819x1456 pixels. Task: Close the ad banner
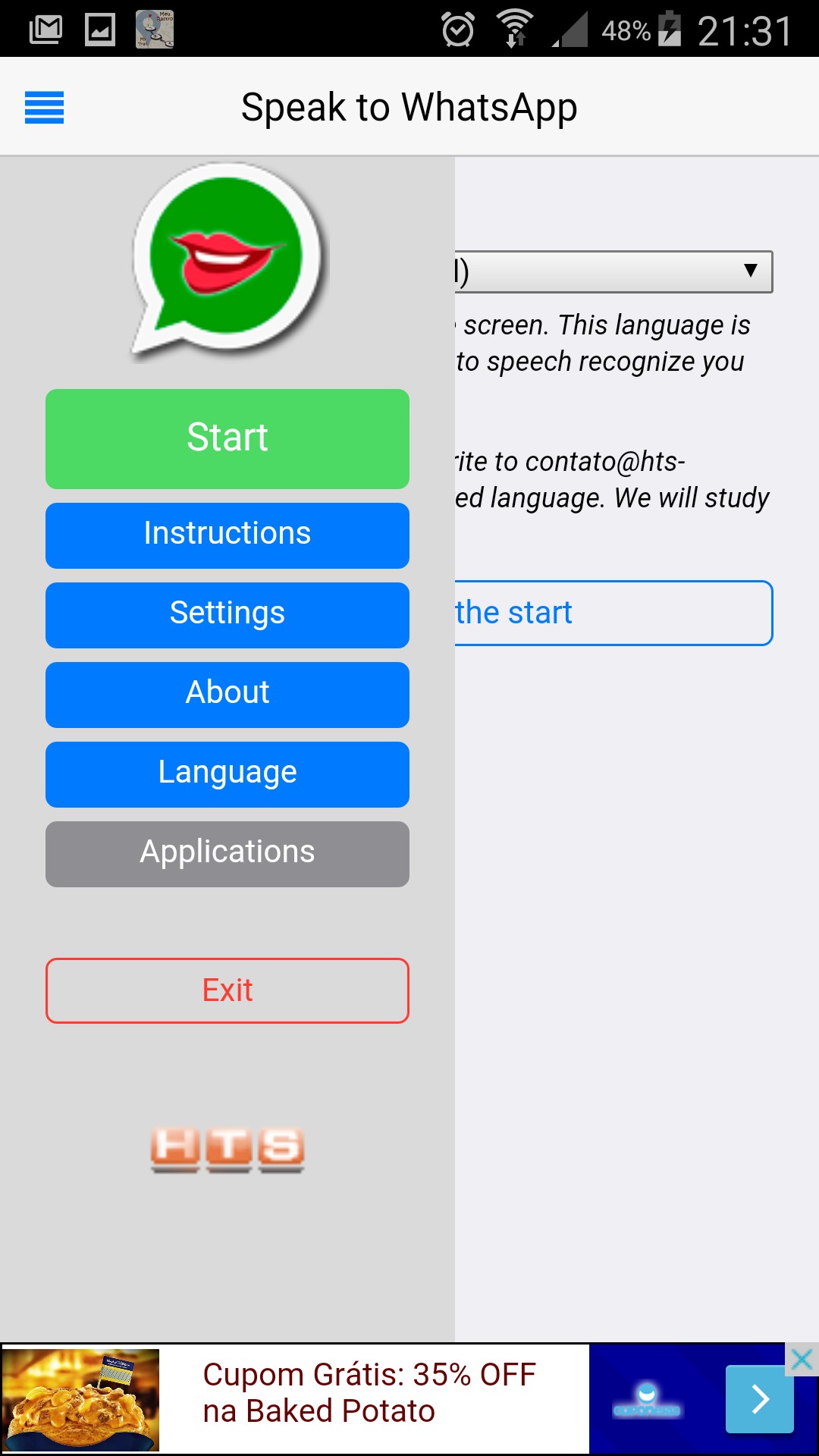click(x=802, y=1359)
